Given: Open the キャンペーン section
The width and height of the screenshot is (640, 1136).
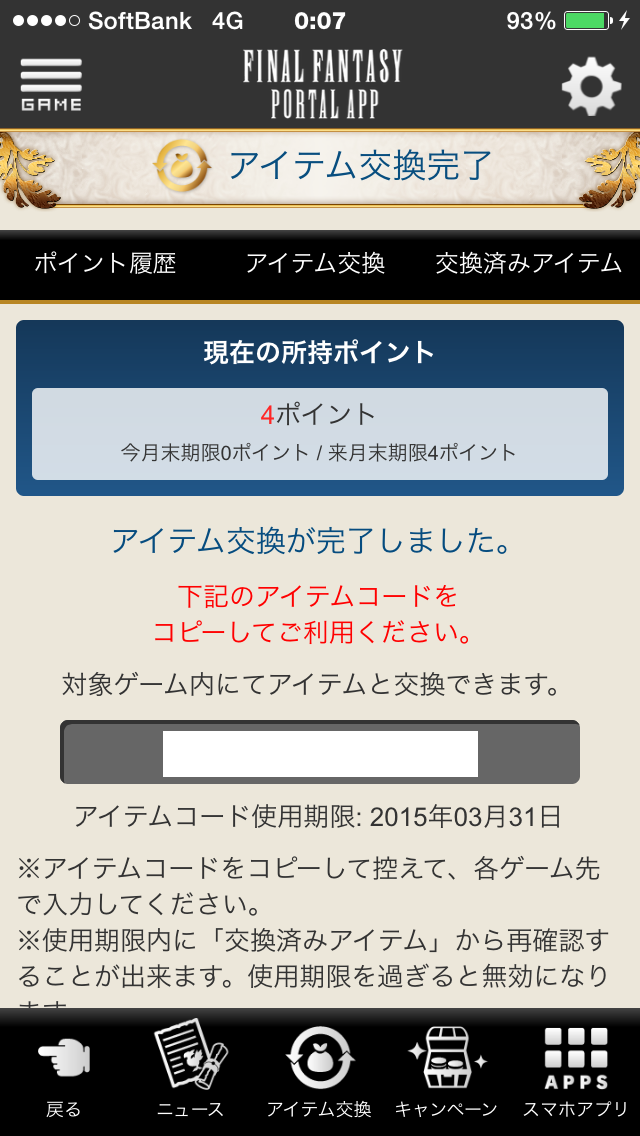Looking at the screenshot, I should 446,1072.
